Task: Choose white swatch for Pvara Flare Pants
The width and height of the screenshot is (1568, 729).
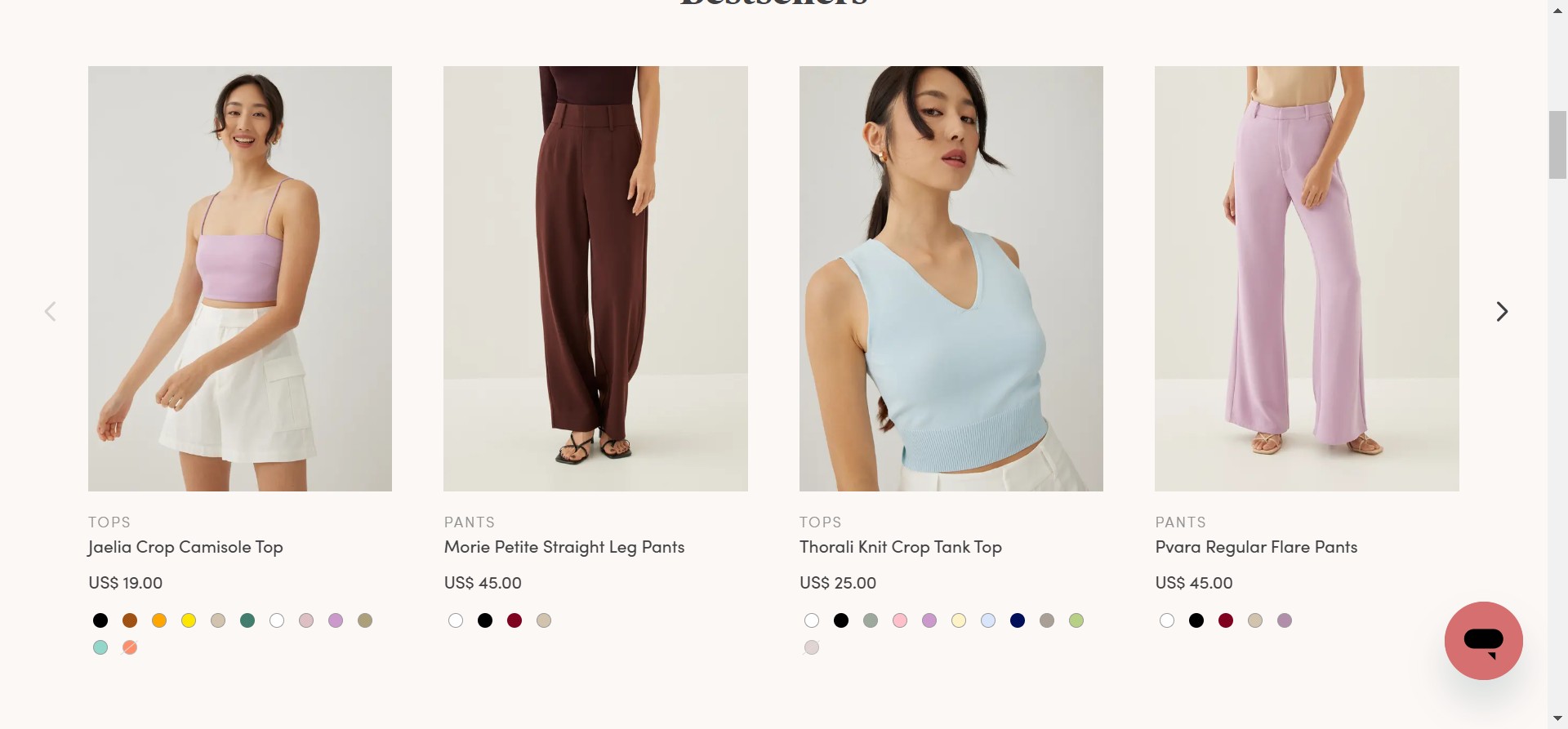Action: [1167, 620]
